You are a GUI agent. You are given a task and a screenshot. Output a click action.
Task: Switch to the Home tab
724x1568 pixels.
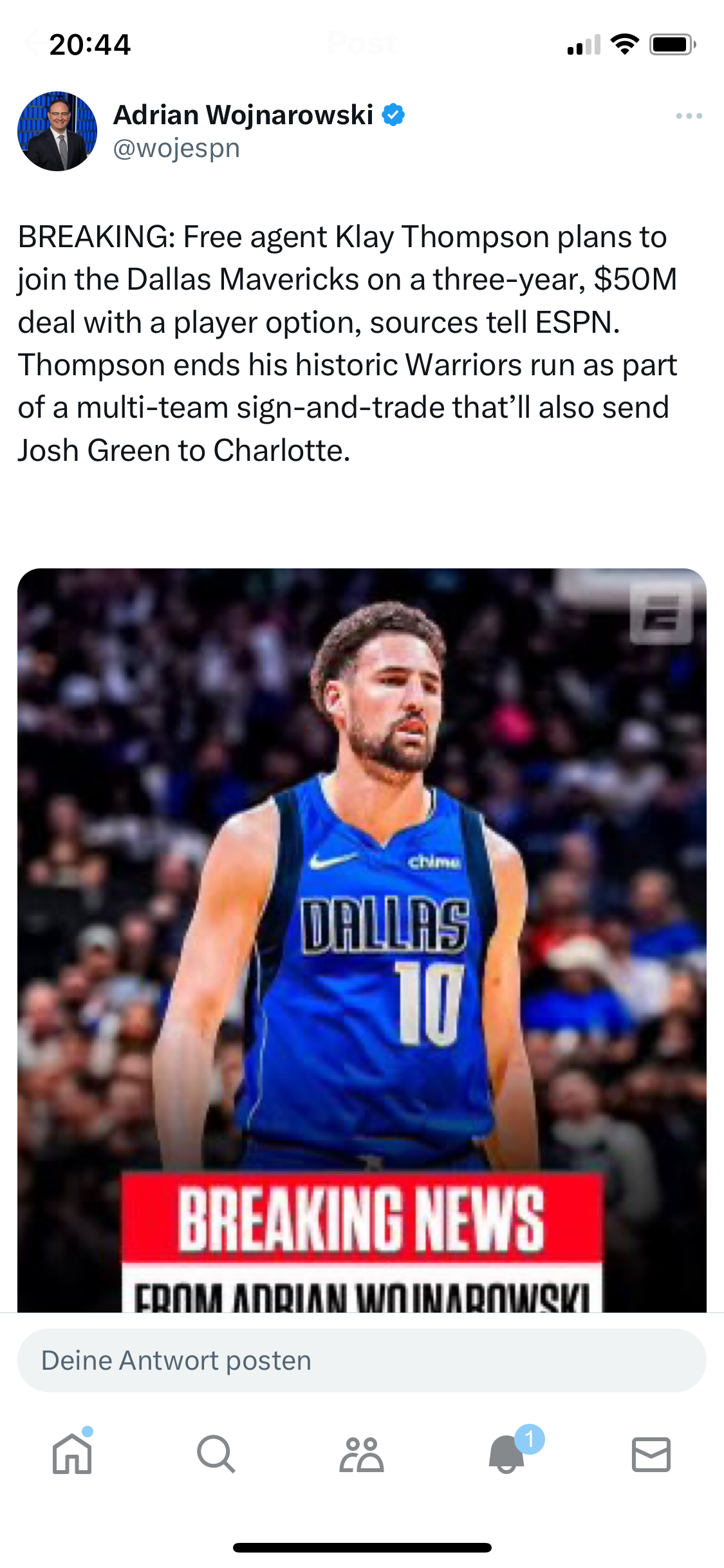72,1455
